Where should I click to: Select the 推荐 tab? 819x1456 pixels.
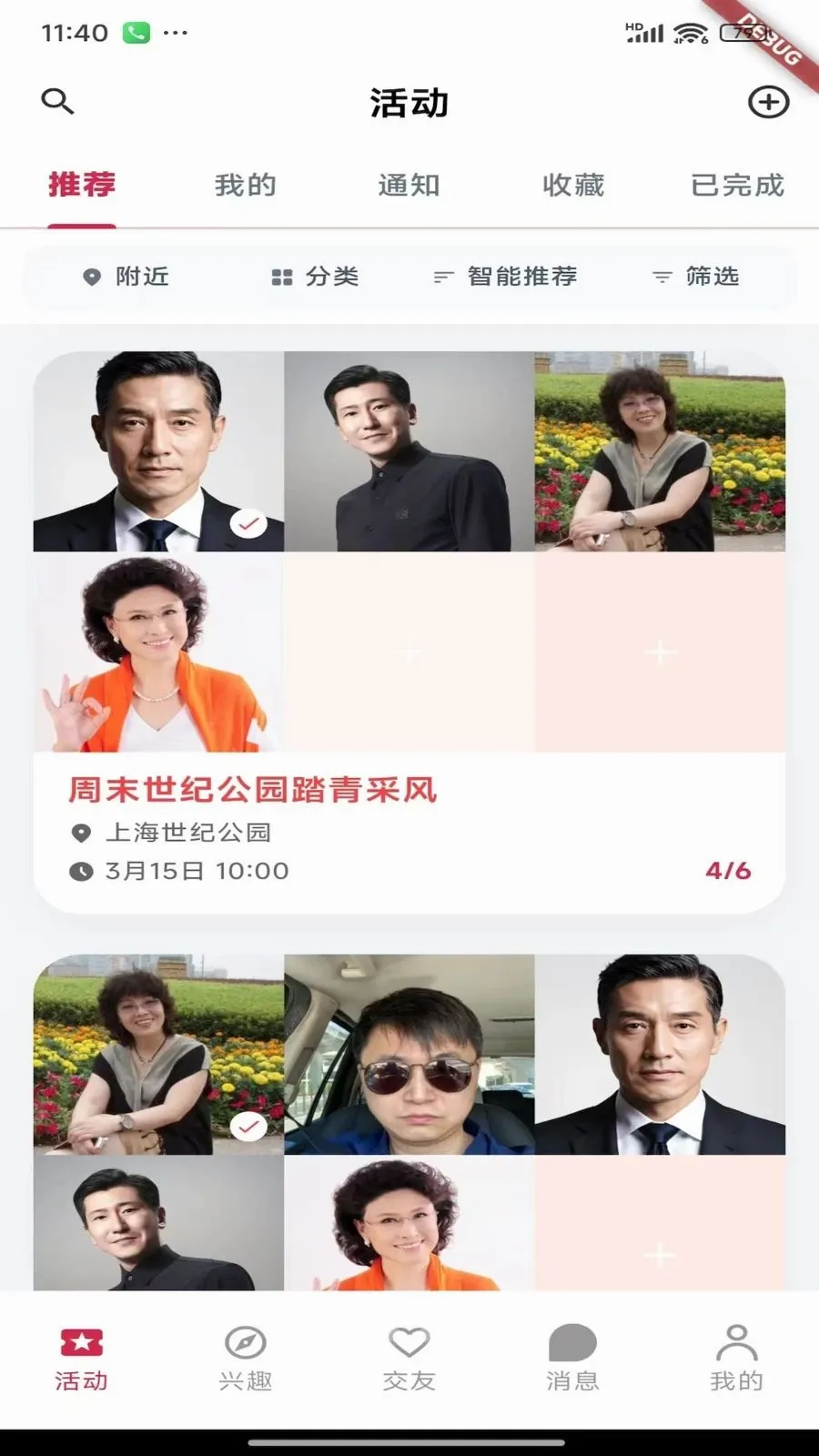[82, 186]
